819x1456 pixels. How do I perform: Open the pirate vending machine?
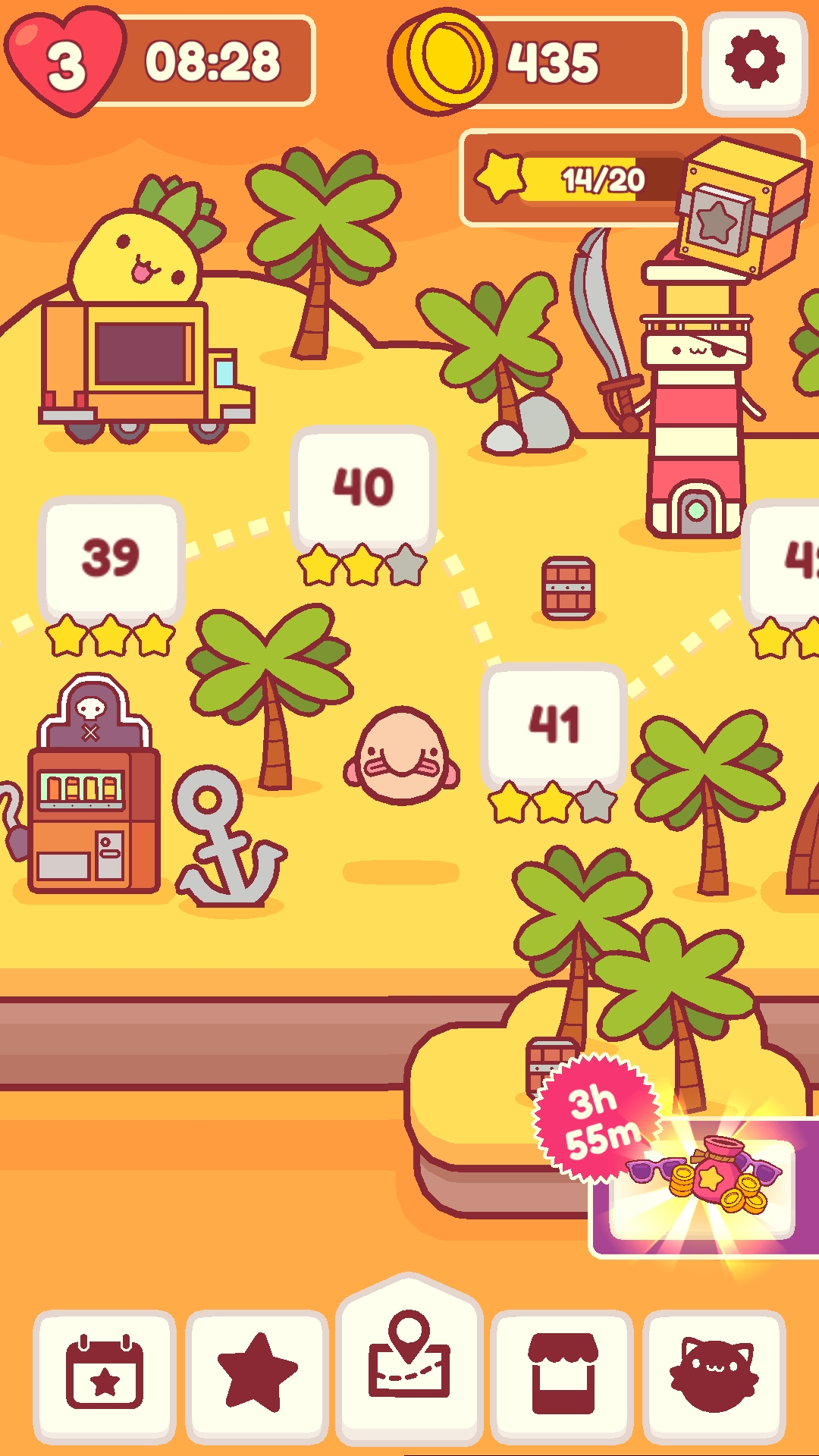(x=93, y=785)
